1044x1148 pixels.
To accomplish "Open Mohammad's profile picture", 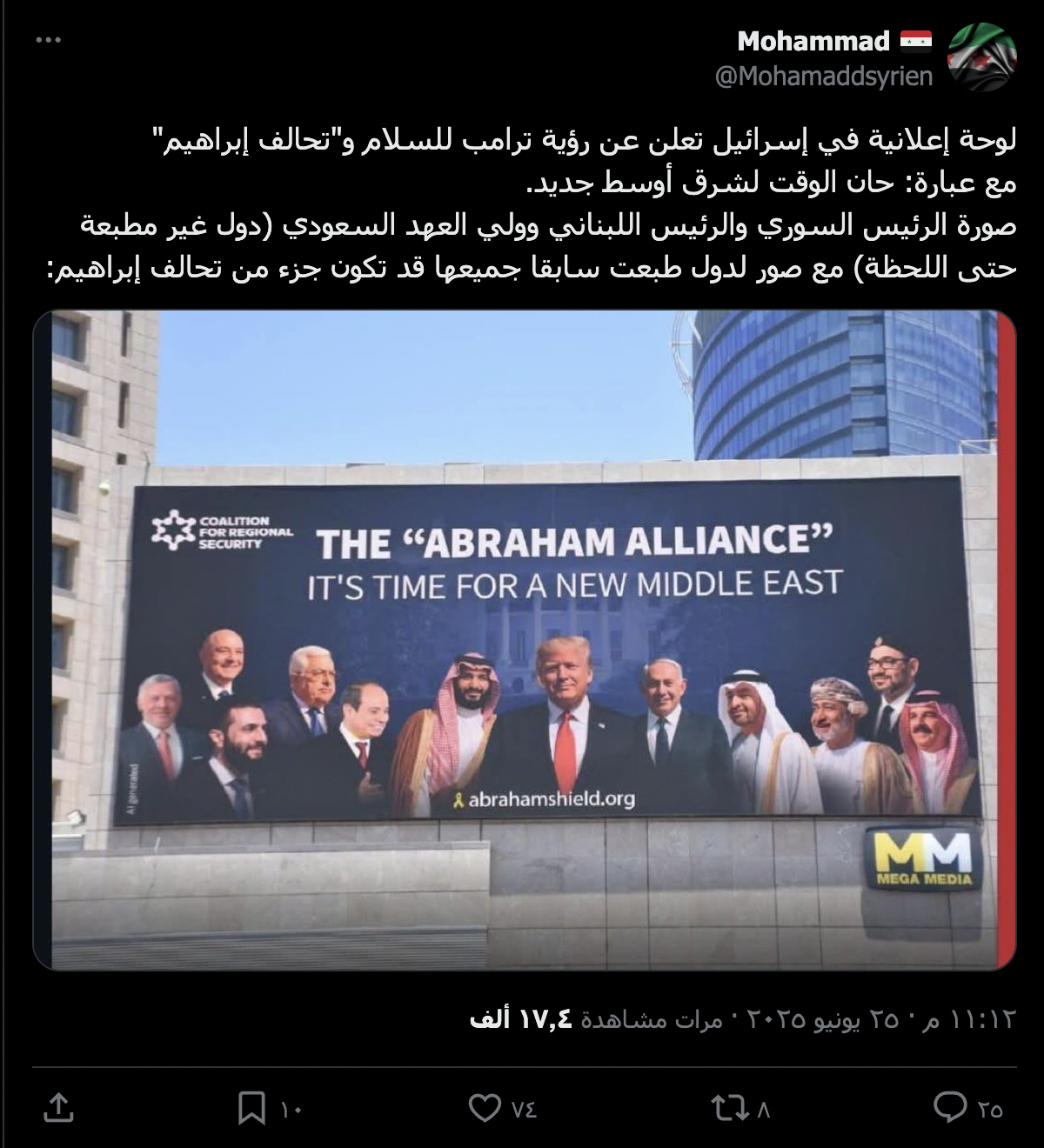I will coord(981,57).
